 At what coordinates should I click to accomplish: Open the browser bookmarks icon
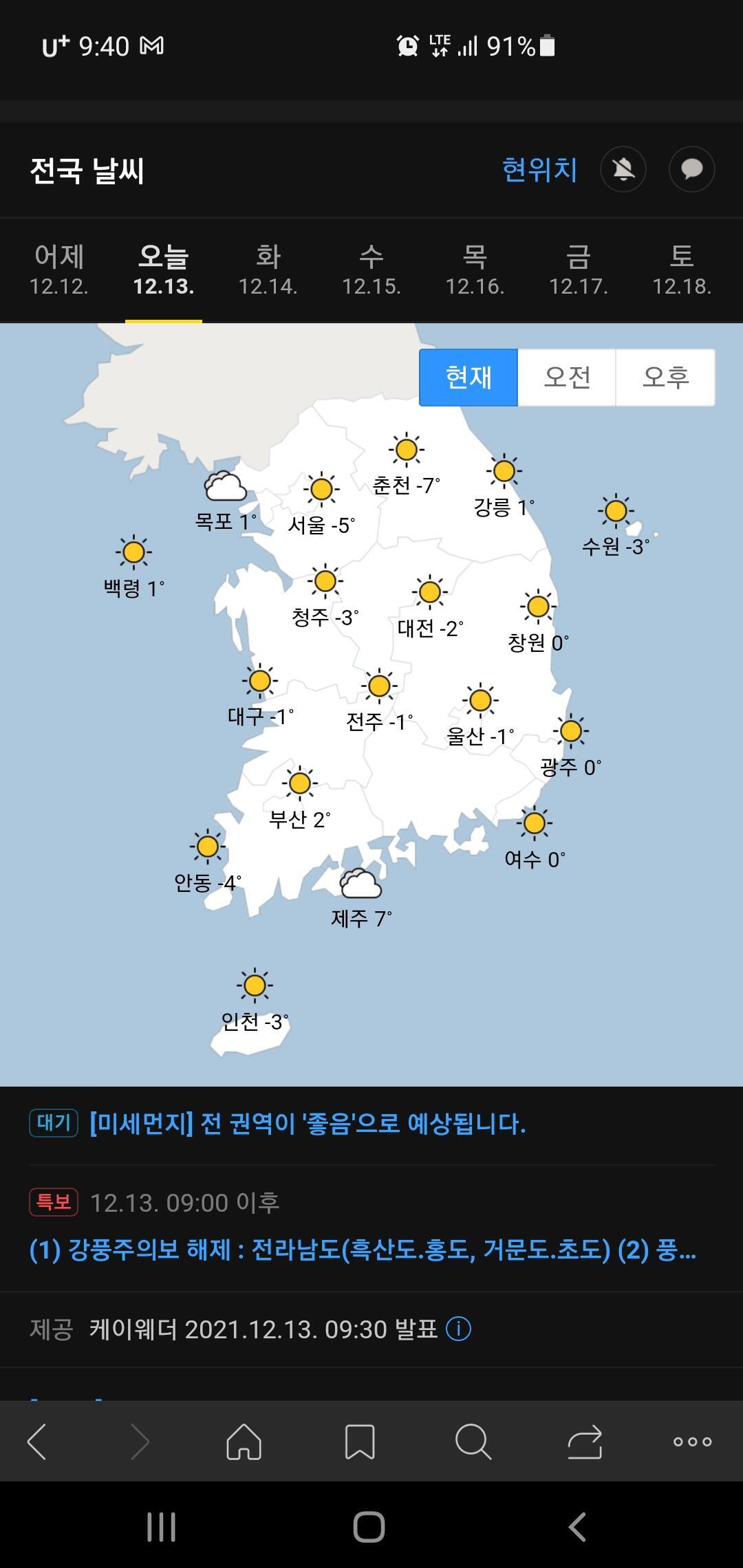pyautogui.click(x=359, y=1441)
